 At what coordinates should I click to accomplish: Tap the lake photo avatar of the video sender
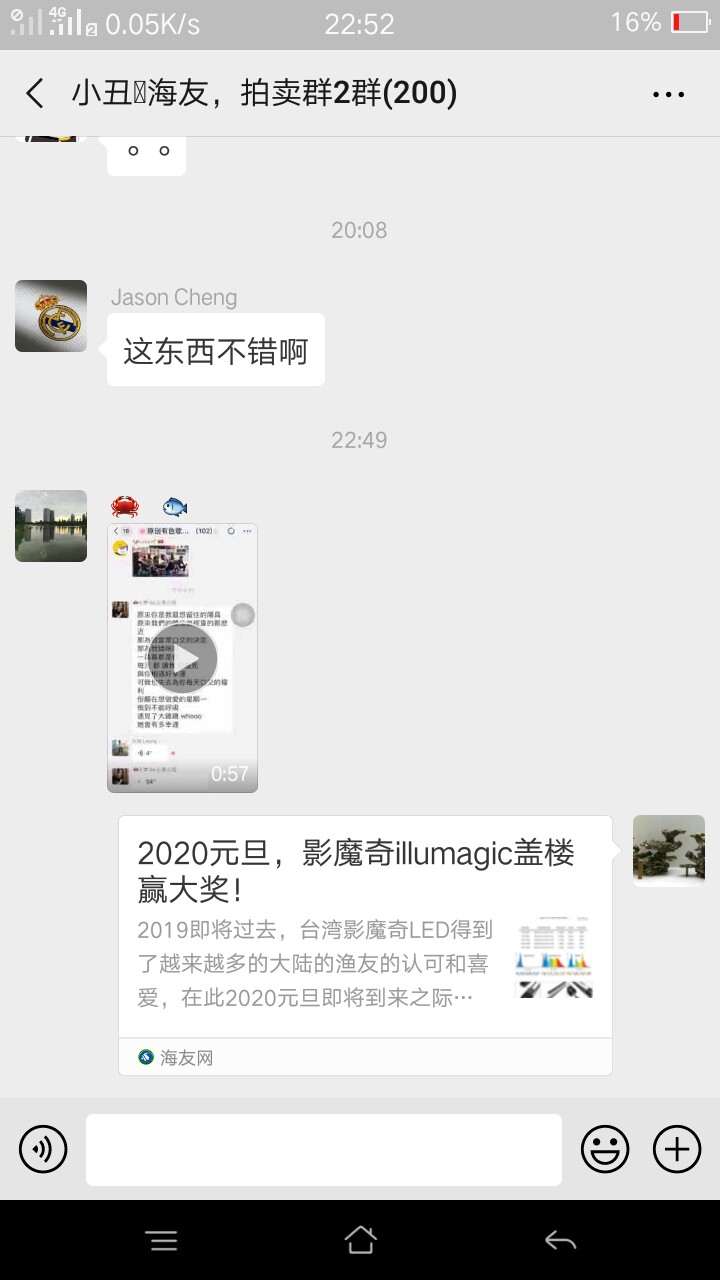tap(51, 526)
